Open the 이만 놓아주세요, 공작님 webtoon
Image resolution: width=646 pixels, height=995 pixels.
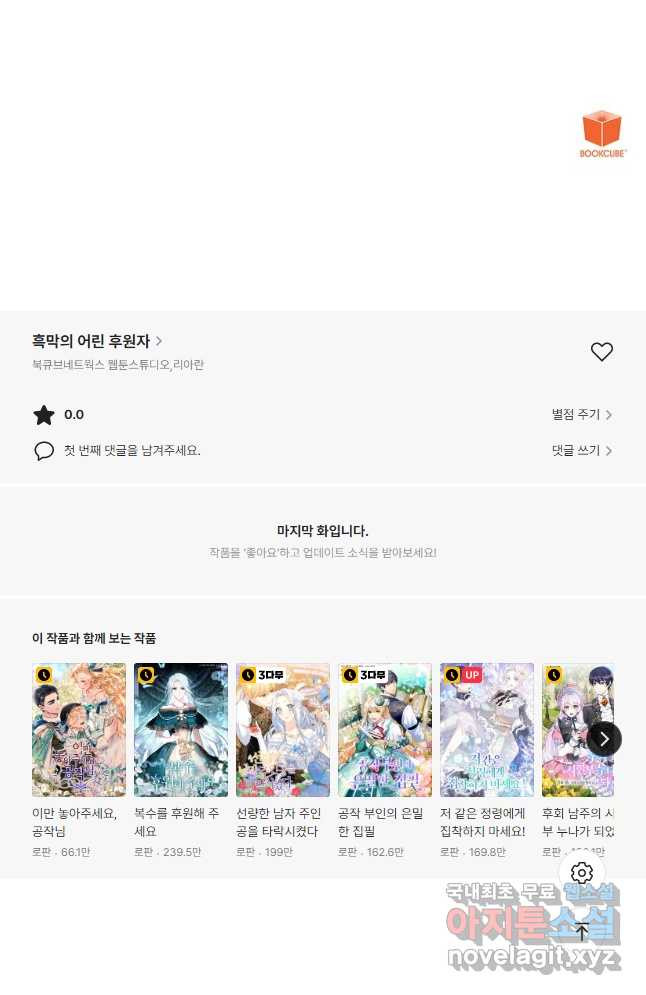coord(79,729)
